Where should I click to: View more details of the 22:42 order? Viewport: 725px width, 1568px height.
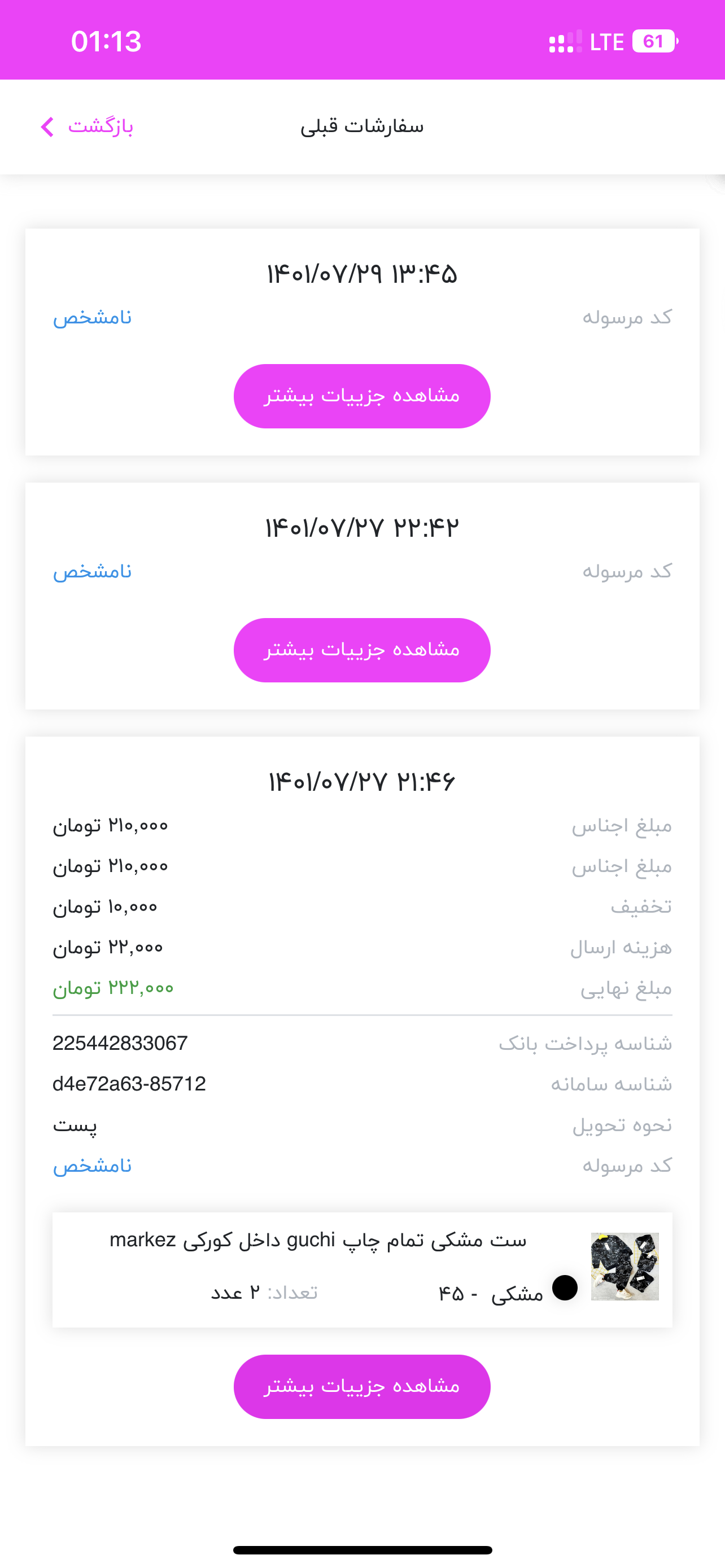click(x=362, y=650)
